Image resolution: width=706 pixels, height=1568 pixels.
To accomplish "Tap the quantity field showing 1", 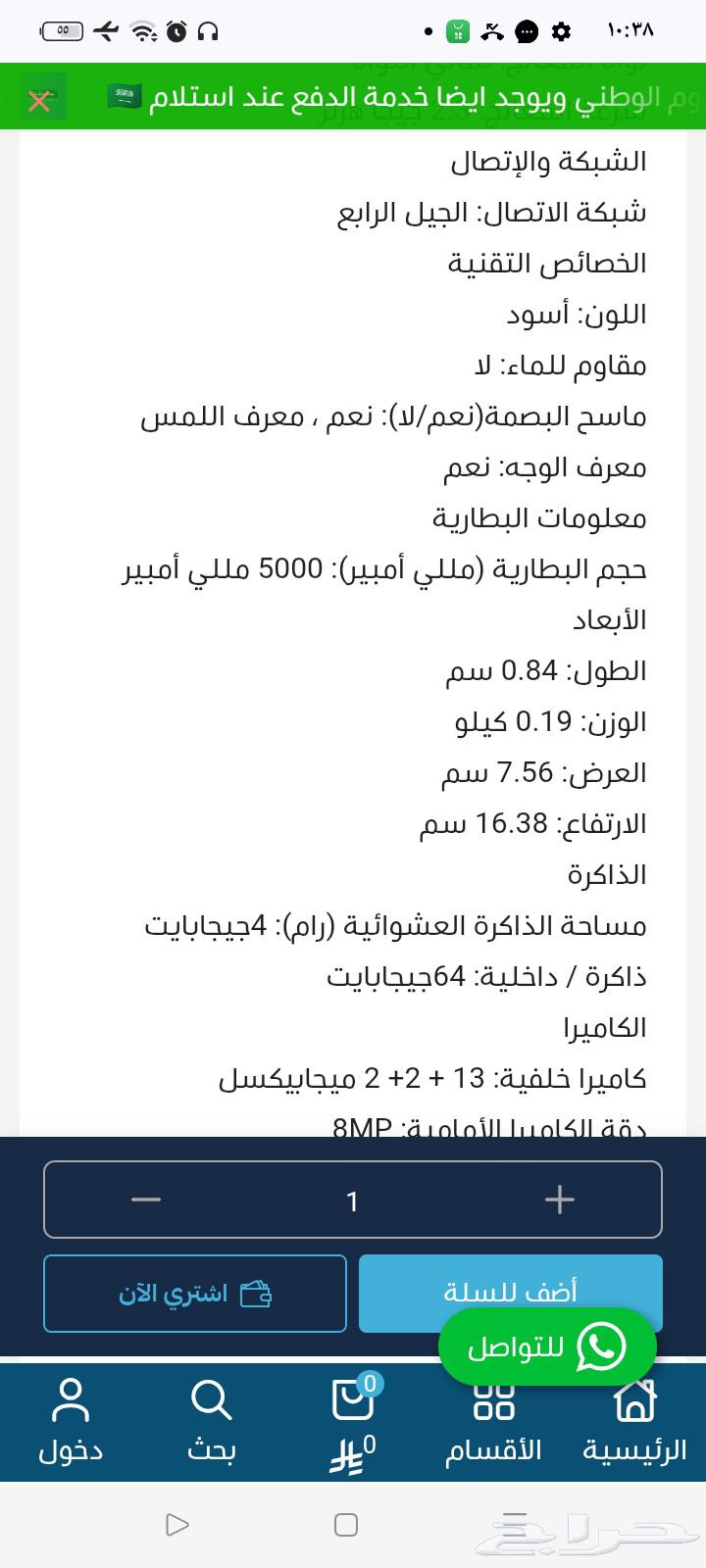I will click(352, 1200).
